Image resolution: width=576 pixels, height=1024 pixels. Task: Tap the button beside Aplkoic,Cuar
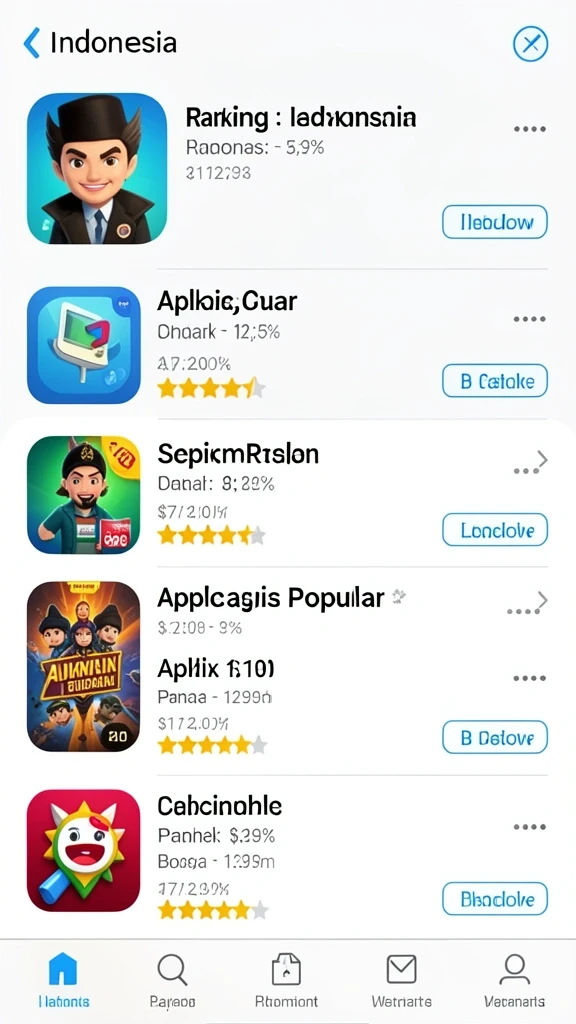pos(494,381)
